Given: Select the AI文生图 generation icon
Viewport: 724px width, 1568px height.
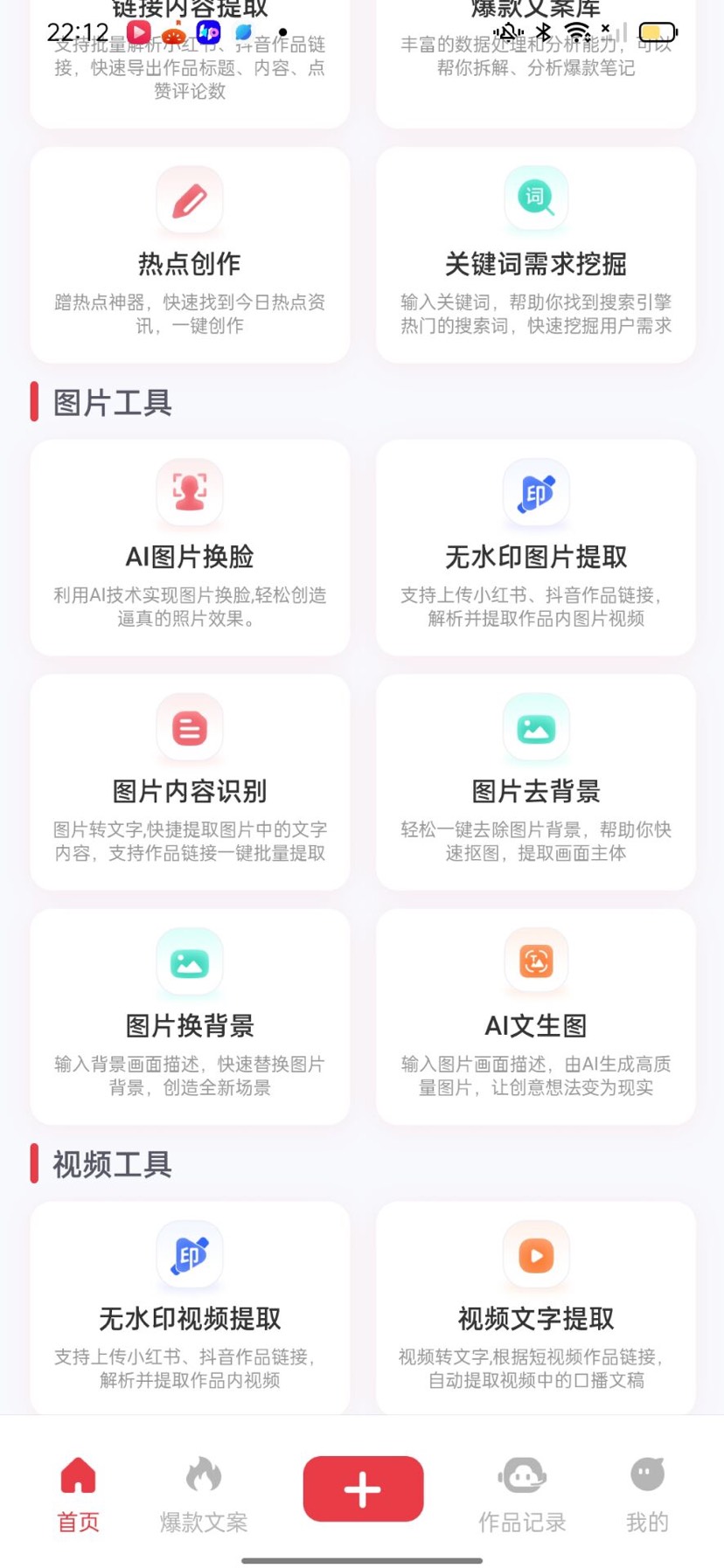Looking at the screenshot, I should (x=535, y=960).
